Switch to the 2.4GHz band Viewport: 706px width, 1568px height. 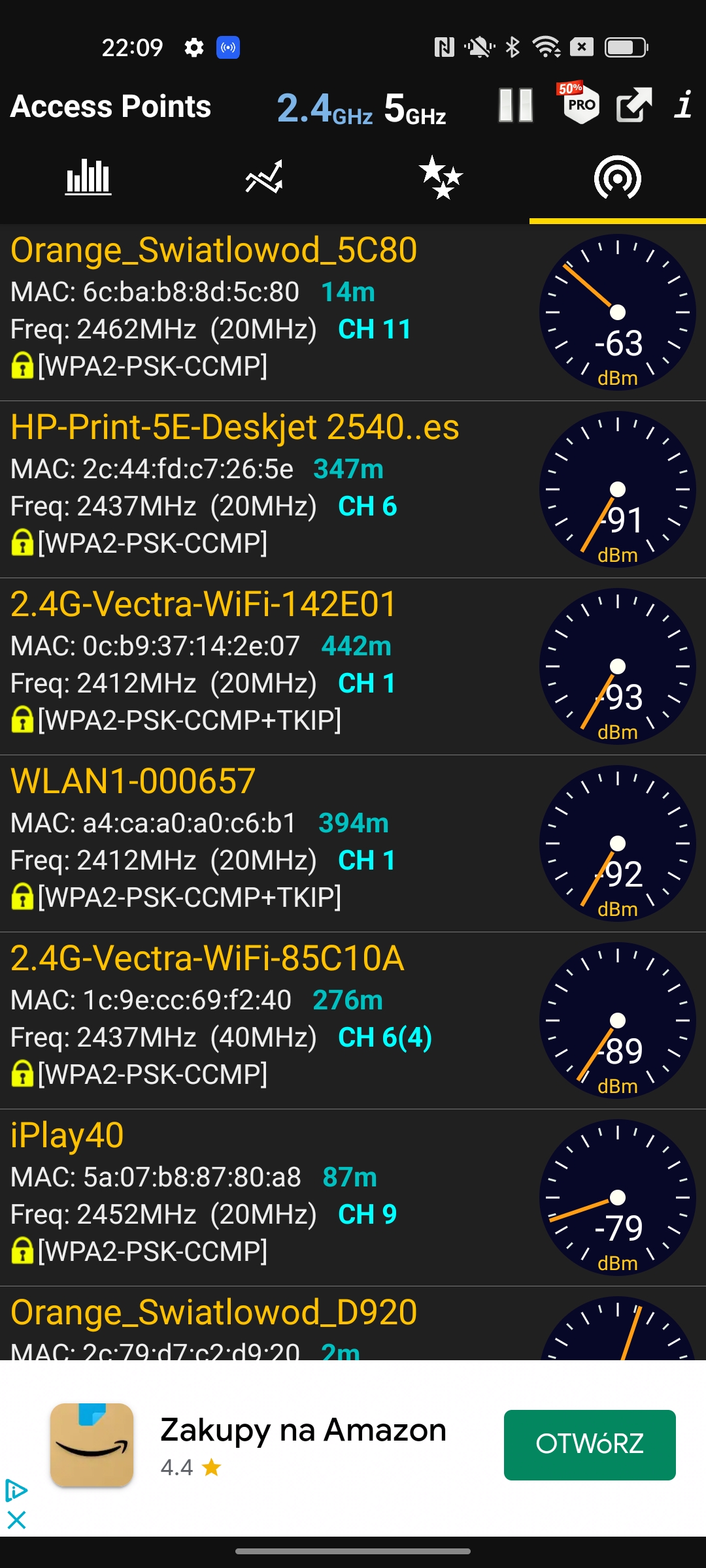point(324,108)
